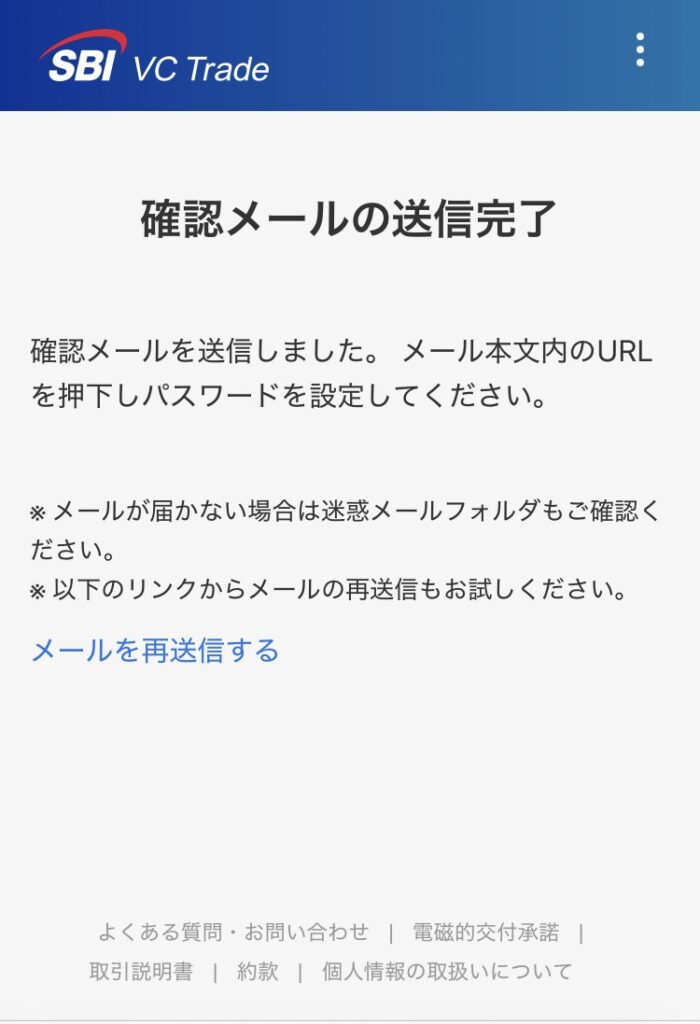
Task: Open the three-dot overflow menu
Action: 640,50
